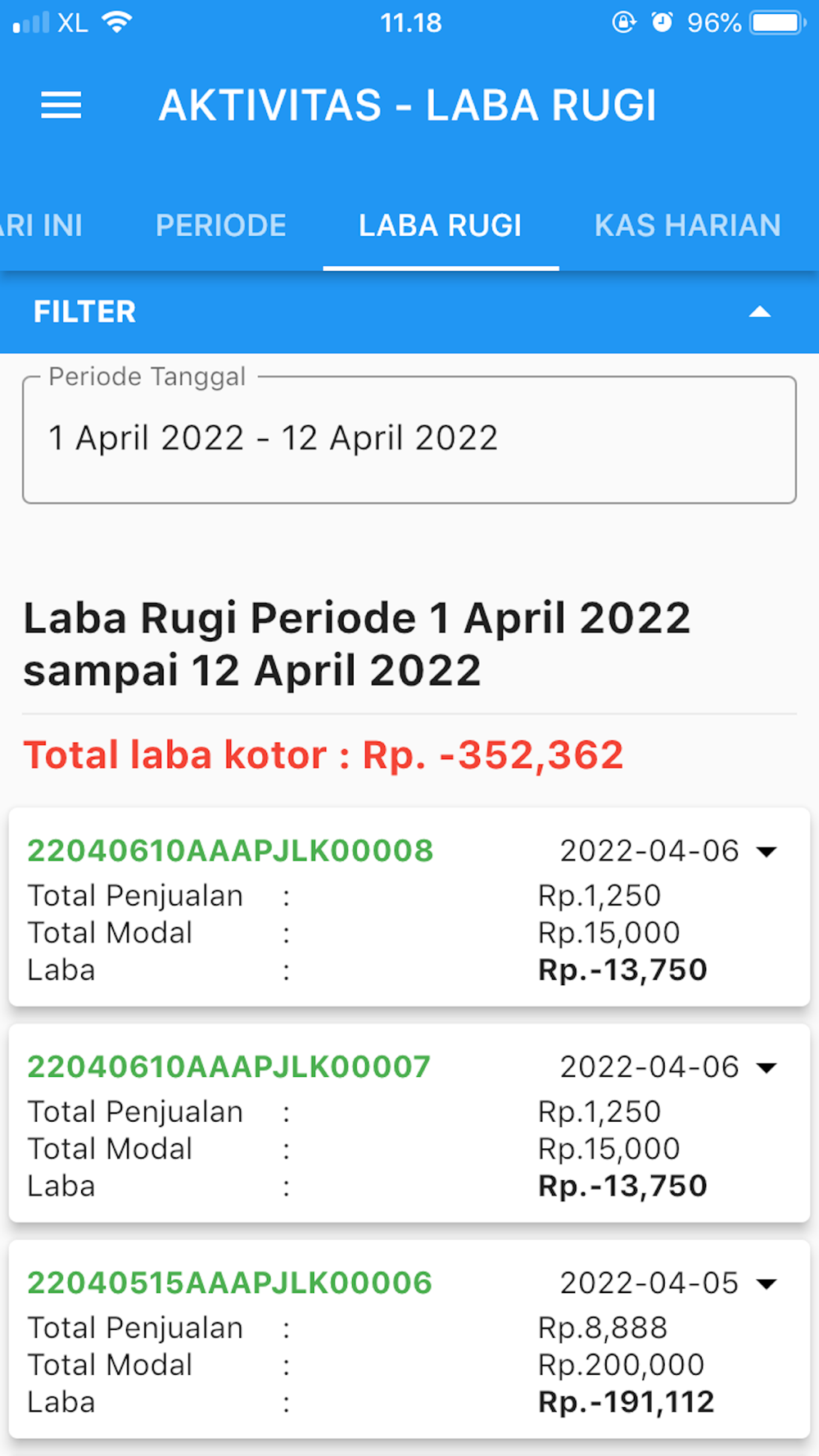Select the Laba Rugi tab
The width and height of the screenshot is (819, 1456).
click(x=441, y=225)
